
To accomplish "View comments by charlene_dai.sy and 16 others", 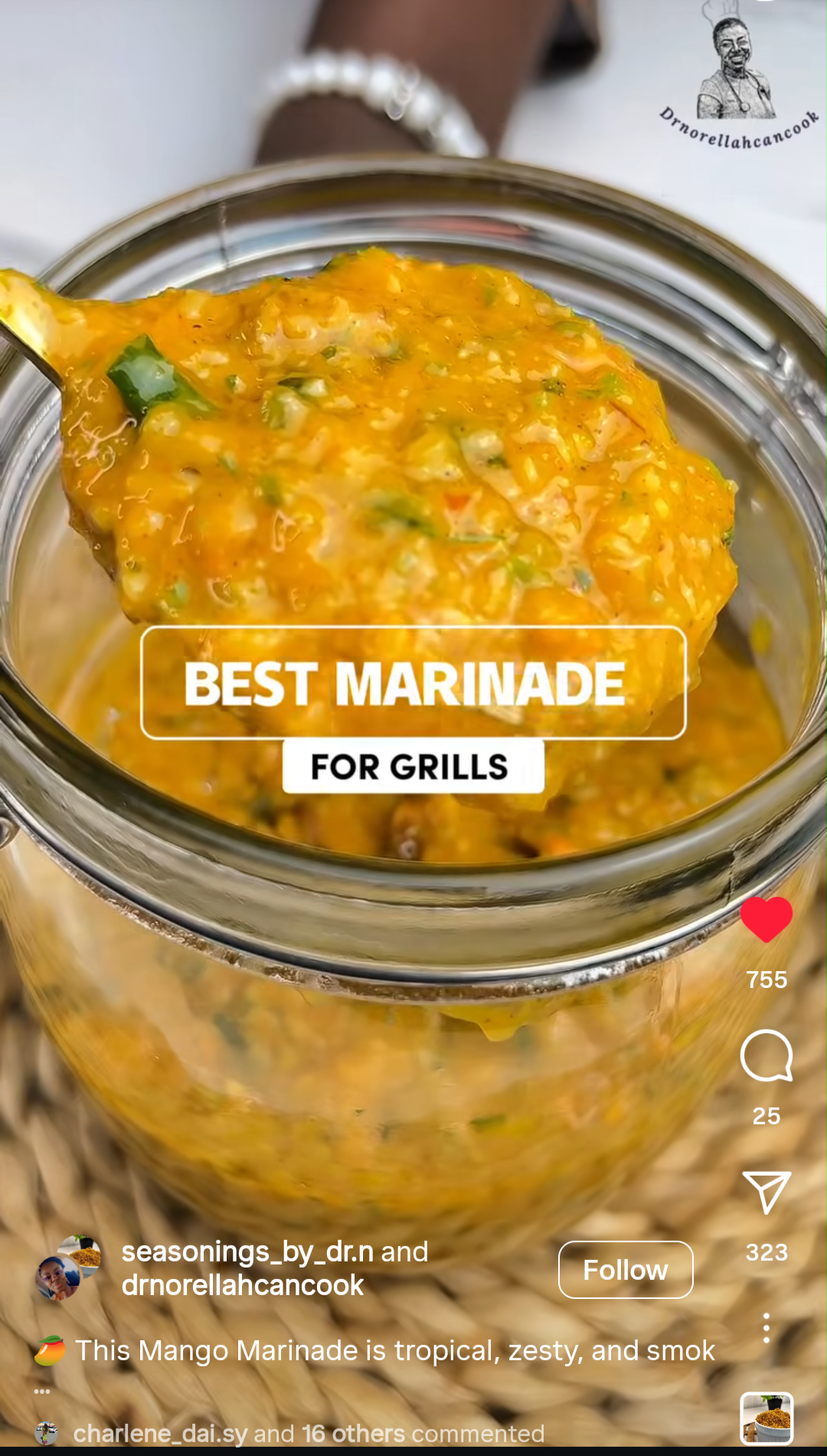I will (308, 1433).
